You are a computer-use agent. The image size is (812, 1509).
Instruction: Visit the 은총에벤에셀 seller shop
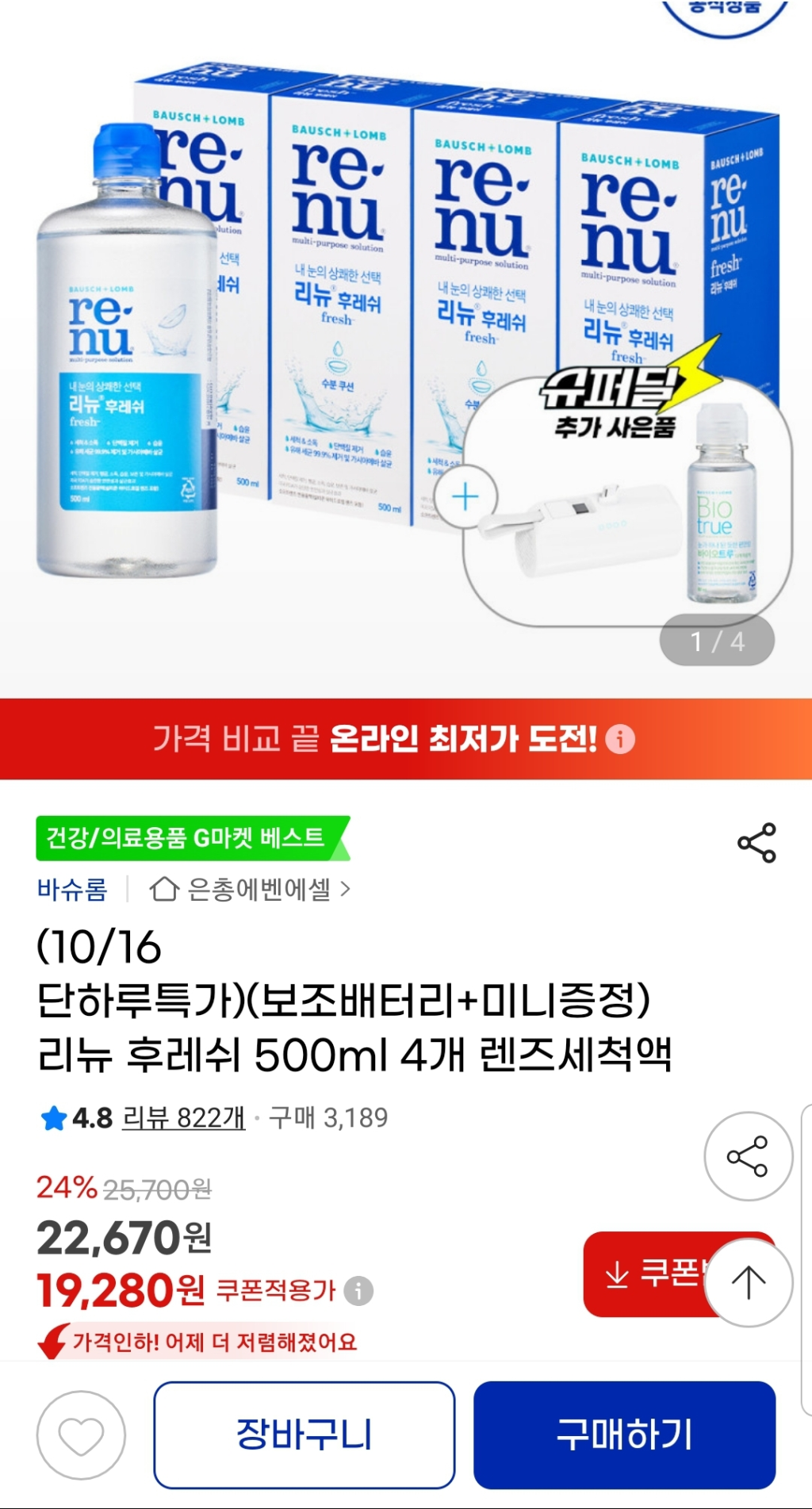250,889
